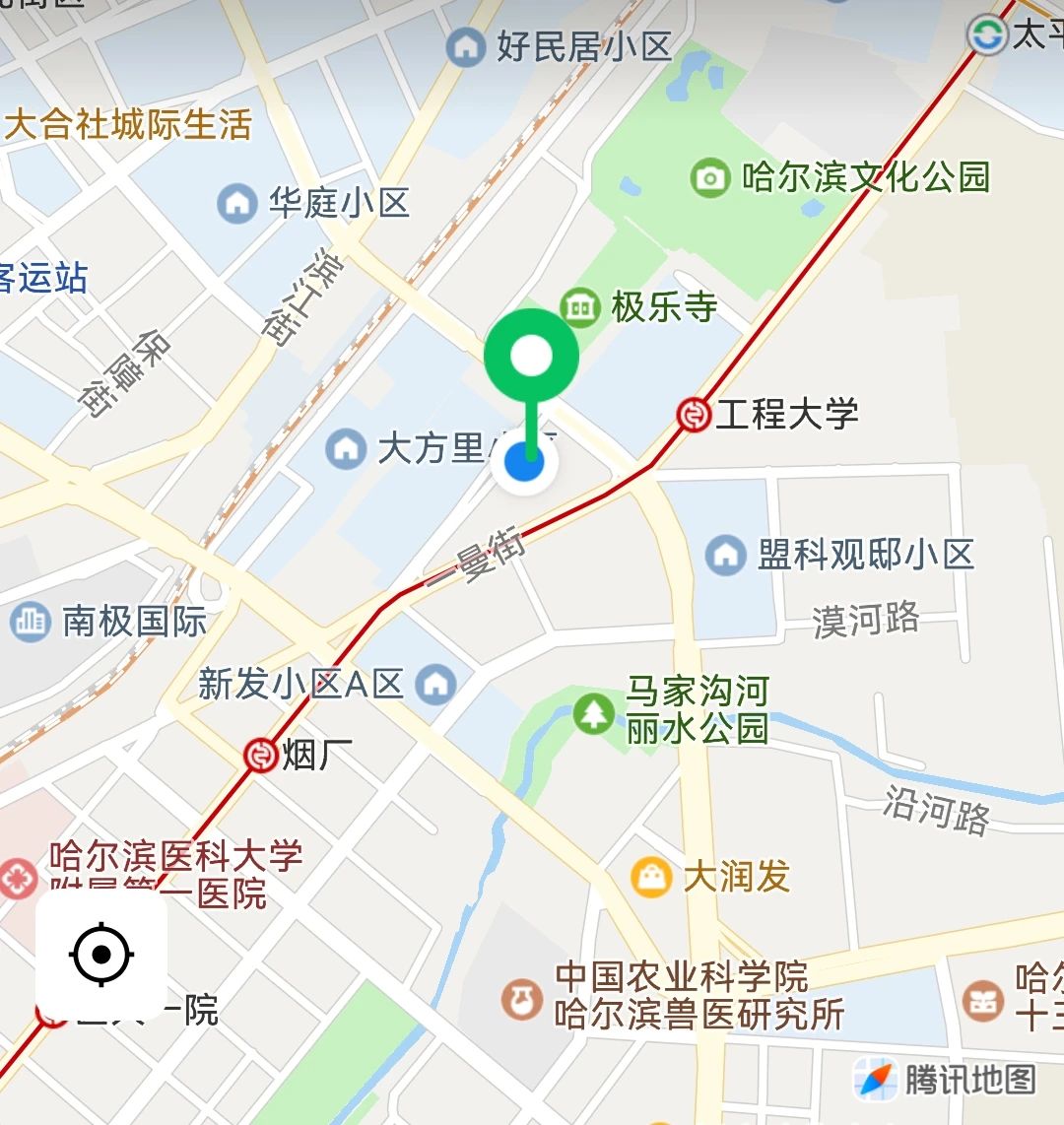This screenshot has height=1125, width=1064.
Task: Select 极乐寺 on the map
Action: point(580,307)
